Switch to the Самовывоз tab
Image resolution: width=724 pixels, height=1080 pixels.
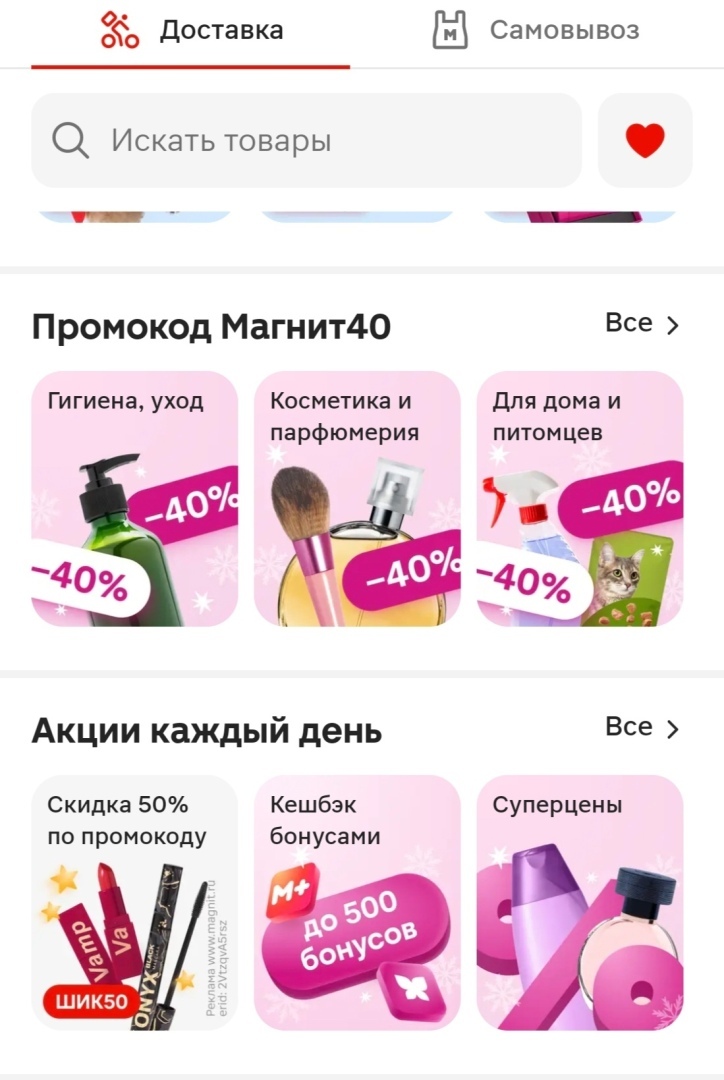tap(535, 31)
